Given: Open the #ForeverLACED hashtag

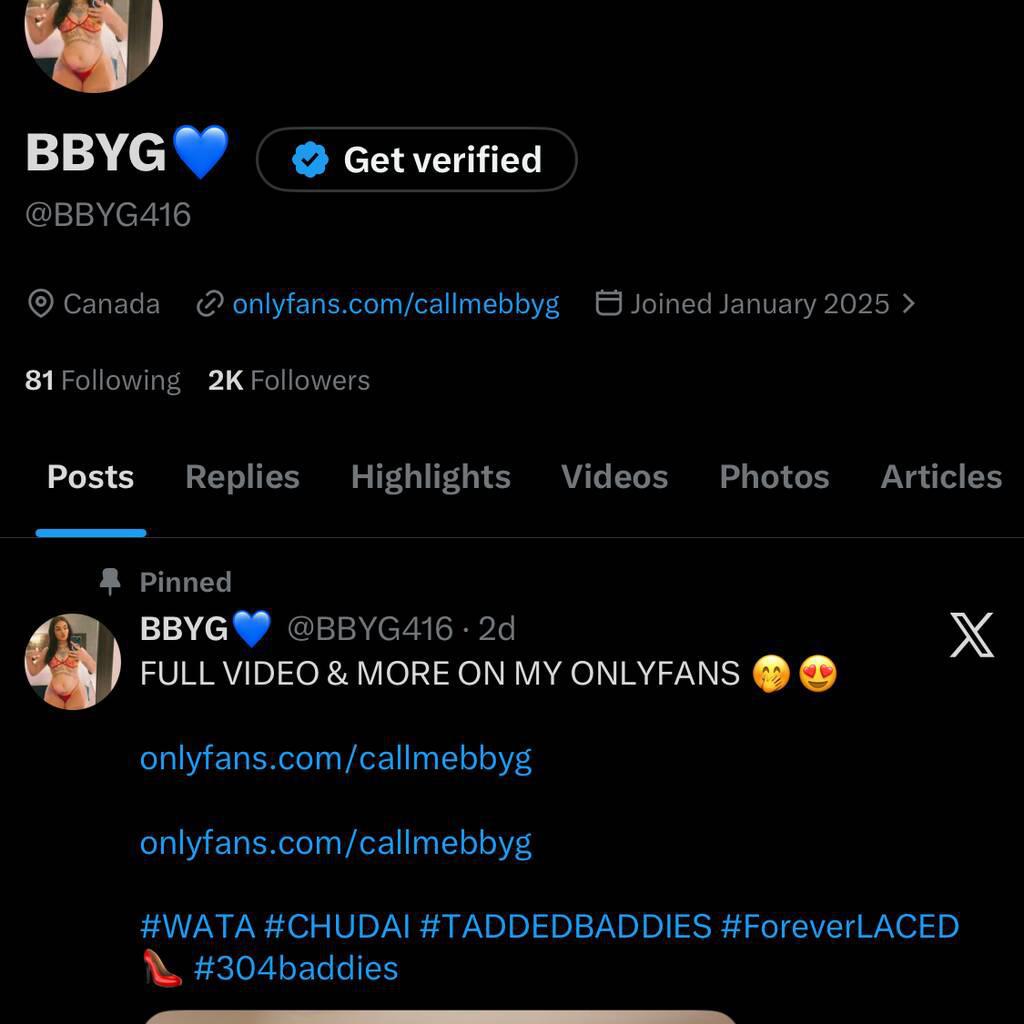Looking at the screenshot, I should (x=839, y=927).
